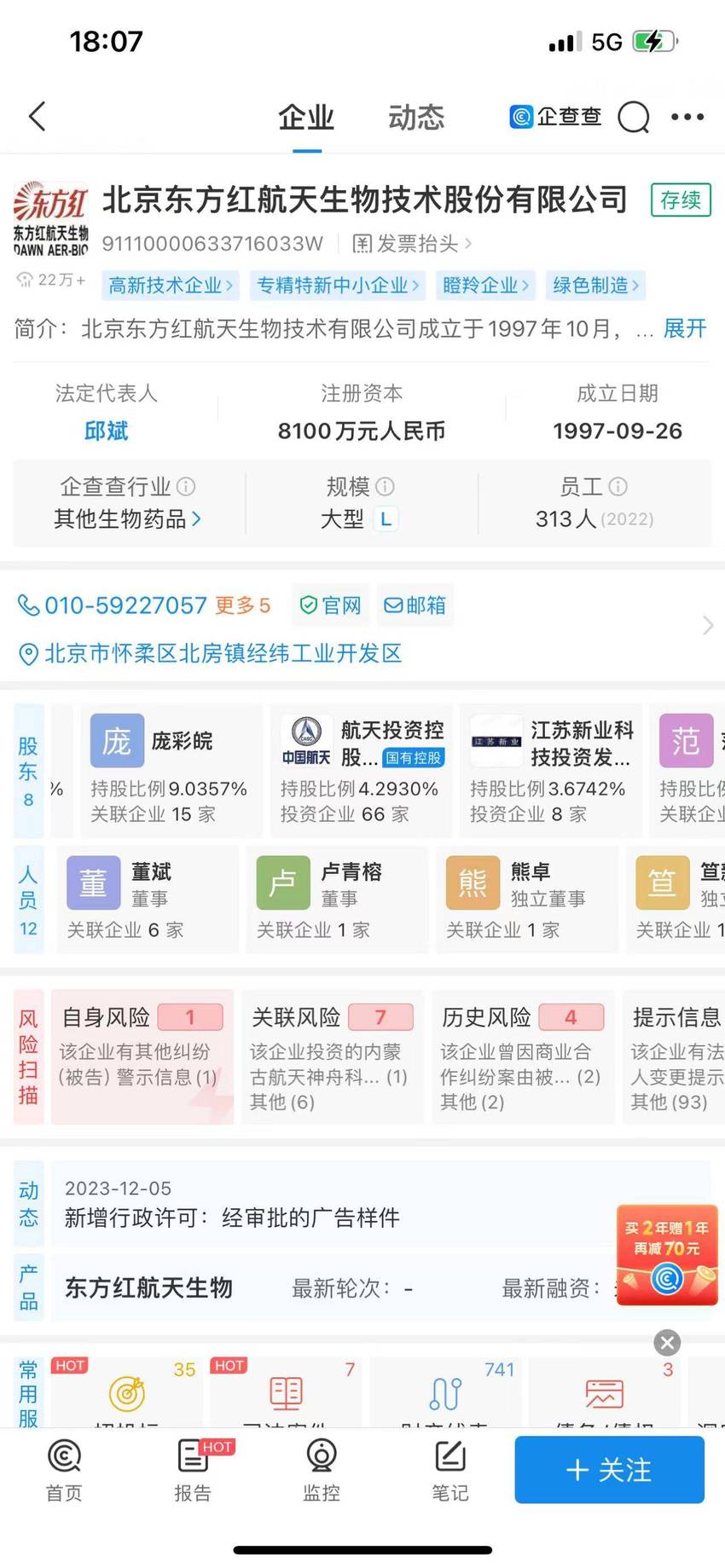Tap the 高新技术企业 tag

point(171,286)
